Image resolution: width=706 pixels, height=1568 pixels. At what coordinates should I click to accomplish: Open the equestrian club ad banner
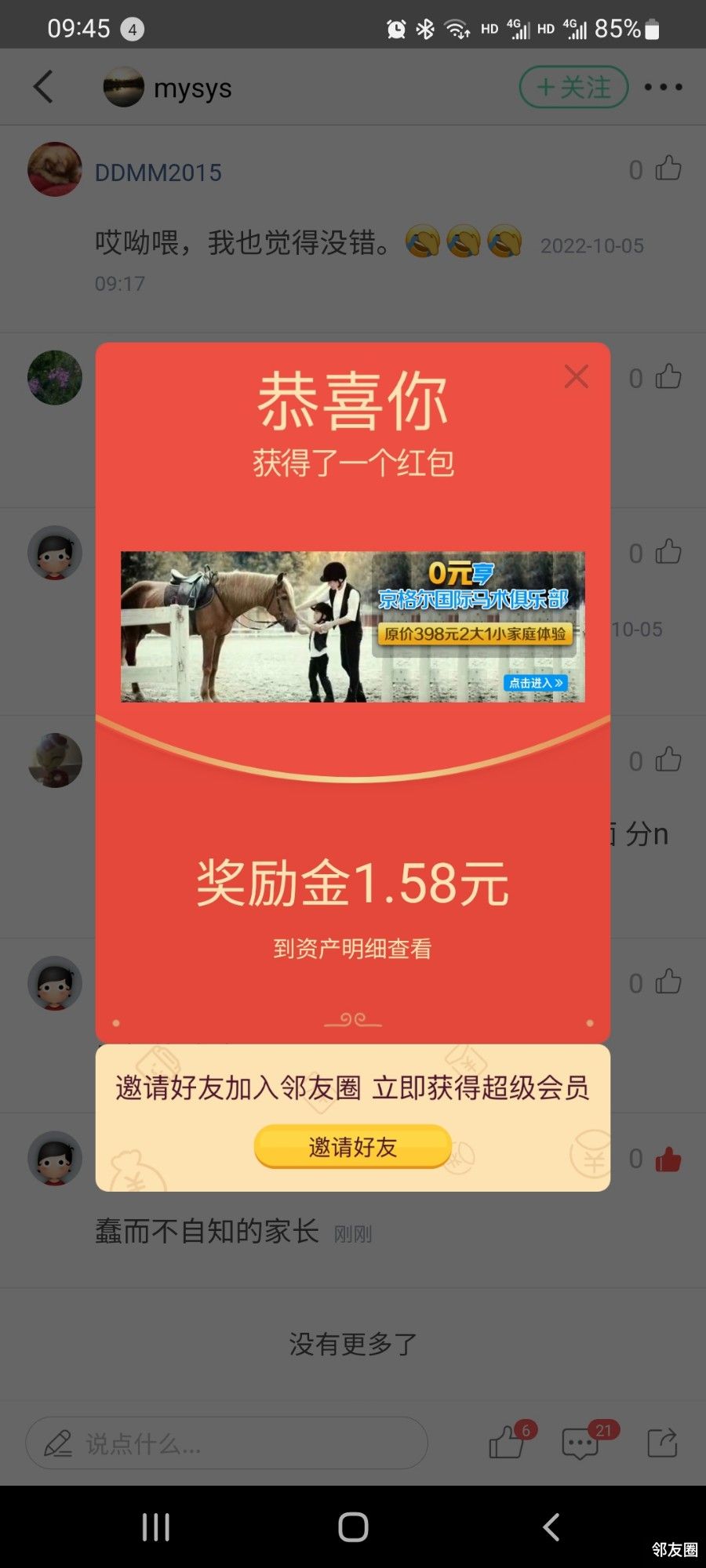pos(352,626)
